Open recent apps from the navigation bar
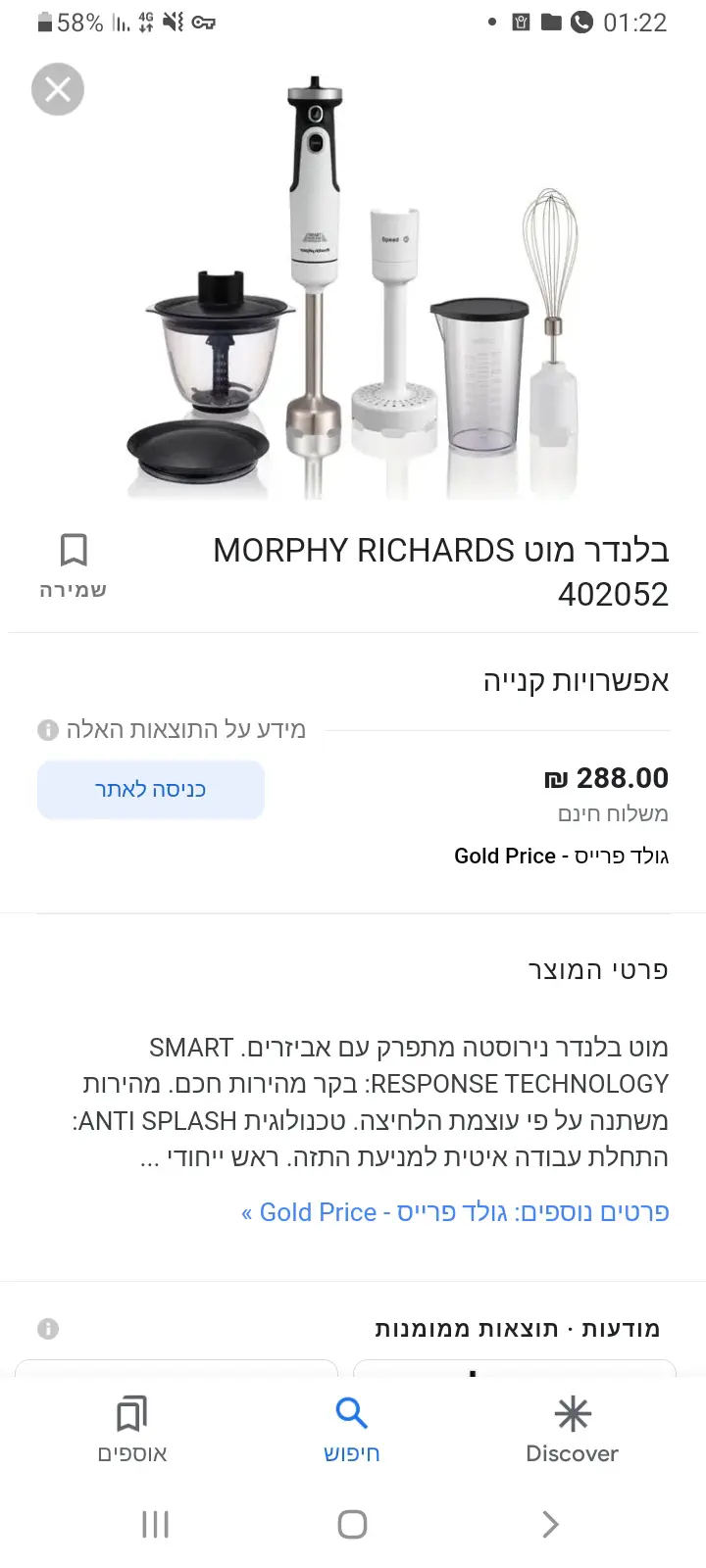 coord(156,1524)
